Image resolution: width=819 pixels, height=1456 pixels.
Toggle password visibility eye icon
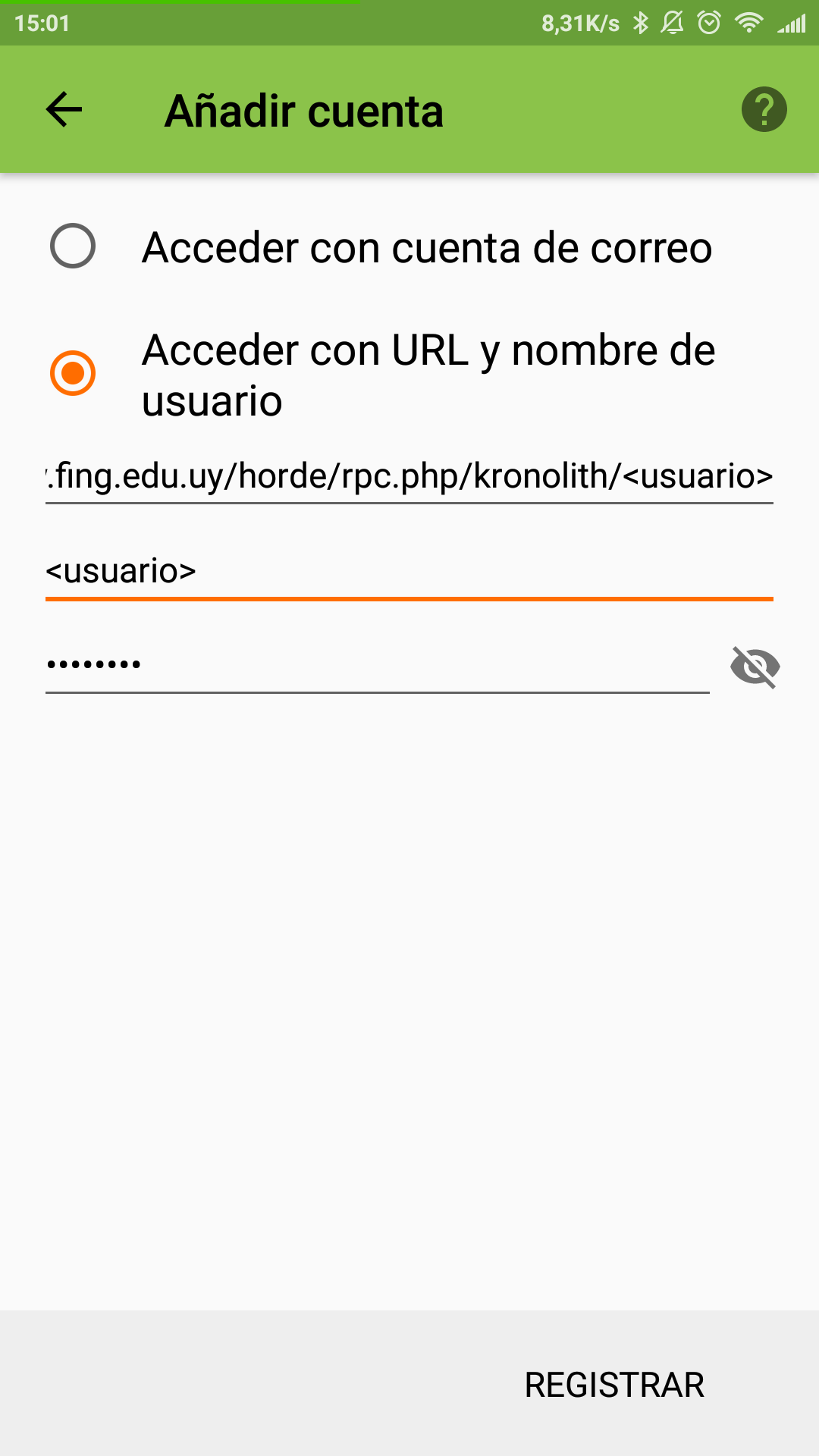pos(755,667)
